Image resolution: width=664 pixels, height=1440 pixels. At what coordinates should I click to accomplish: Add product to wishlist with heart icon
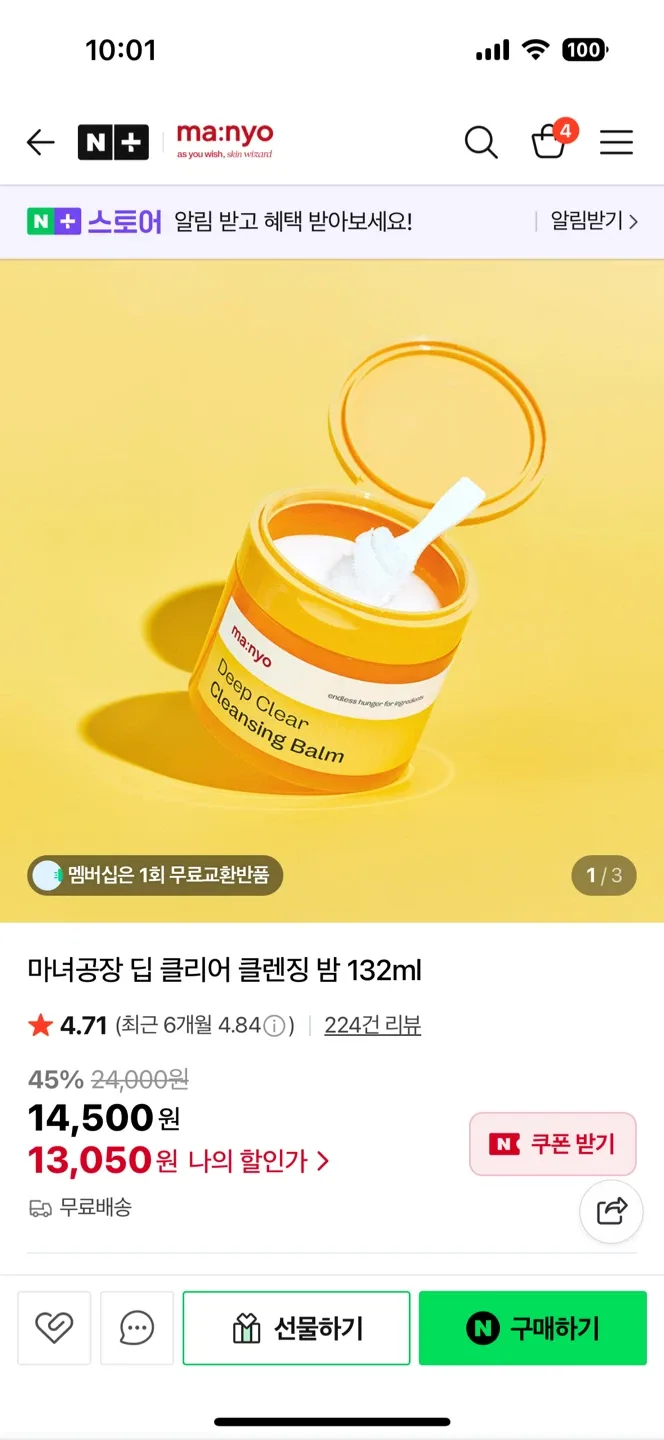tap(54, 1328)
